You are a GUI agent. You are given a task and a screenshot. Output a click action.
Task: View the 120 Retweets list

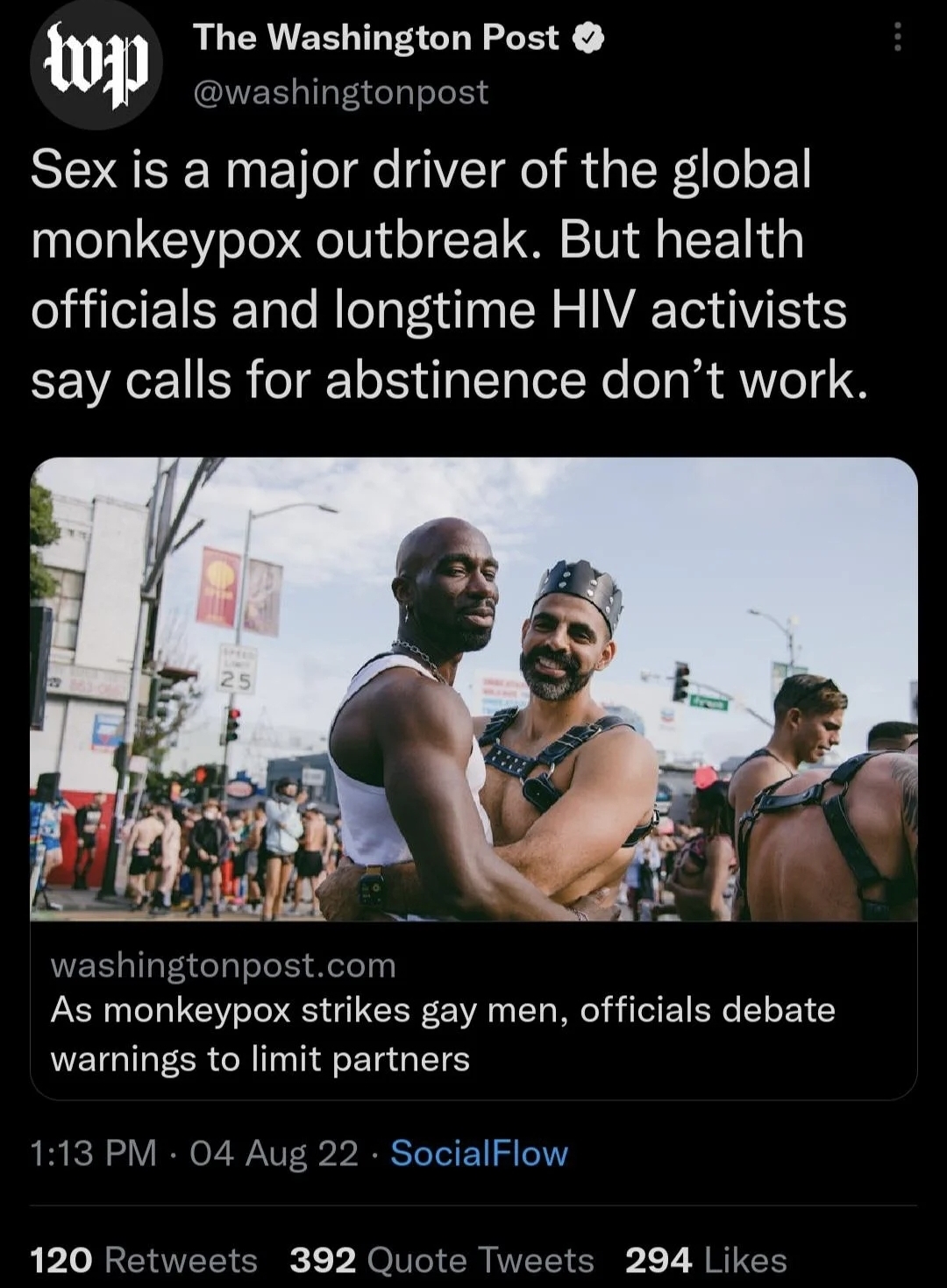click(x=144, y=1260)
